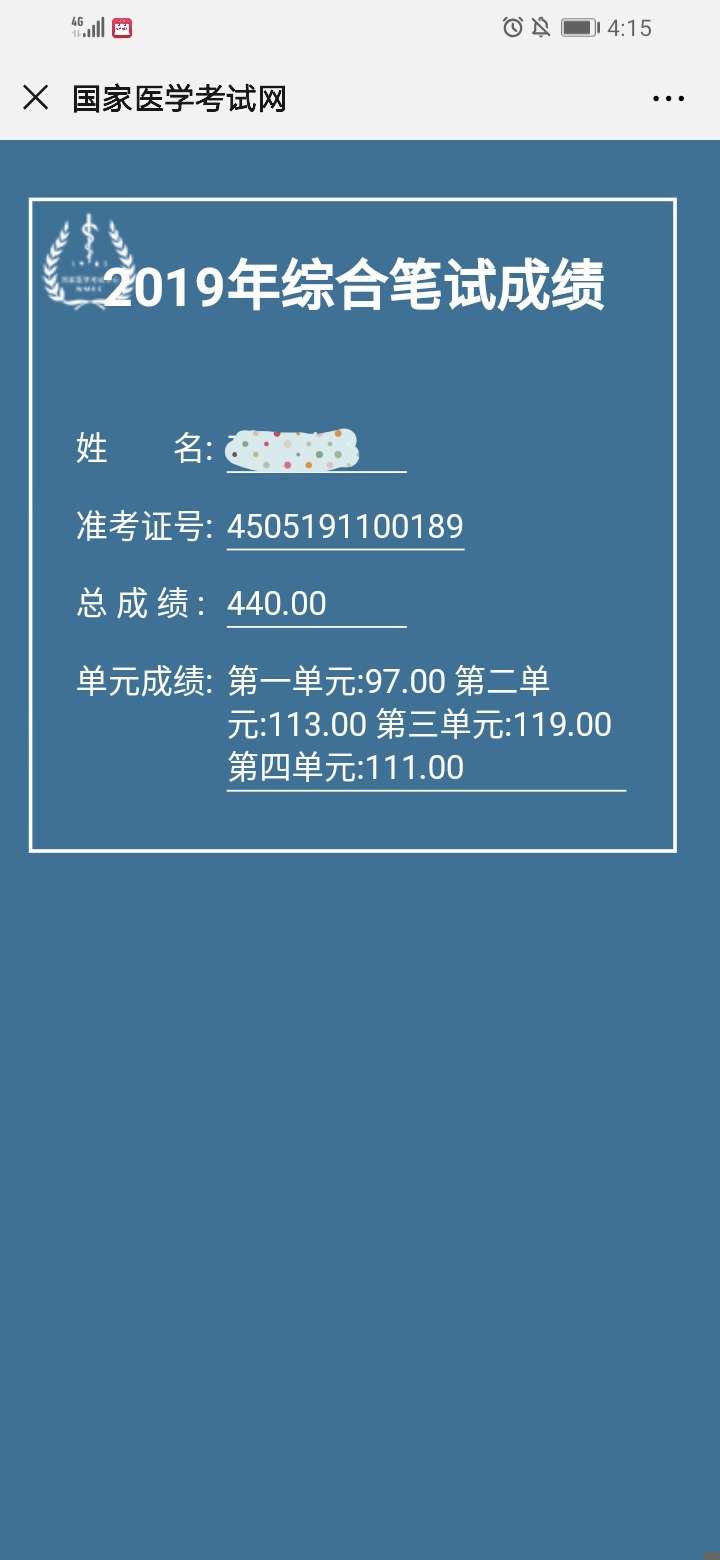The image size is (720, 1560).
Task: Tap the alarm clock status bar icon
Action: click(x=513, y=28)
